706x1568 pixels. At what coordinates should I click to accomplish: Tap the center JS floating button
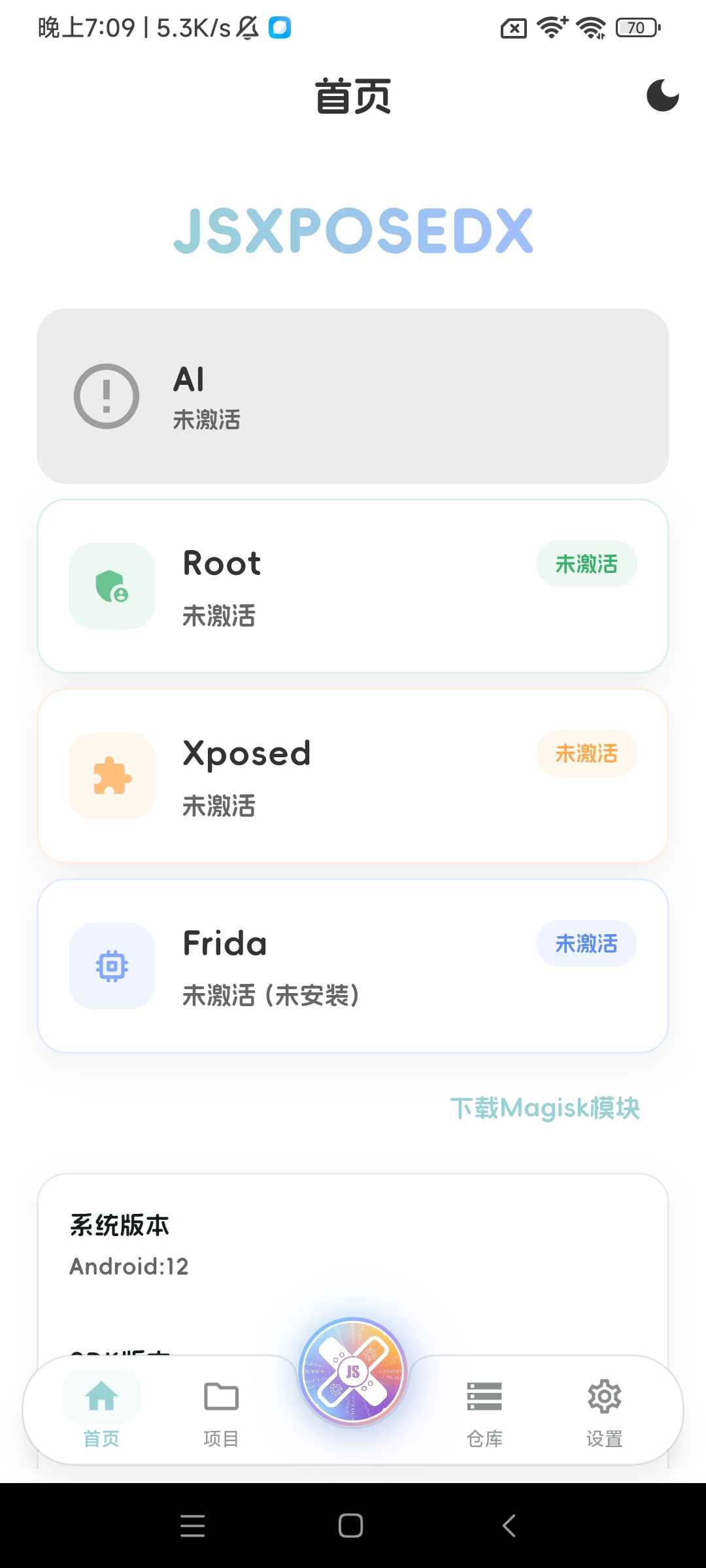click(x=353, y=1371)
